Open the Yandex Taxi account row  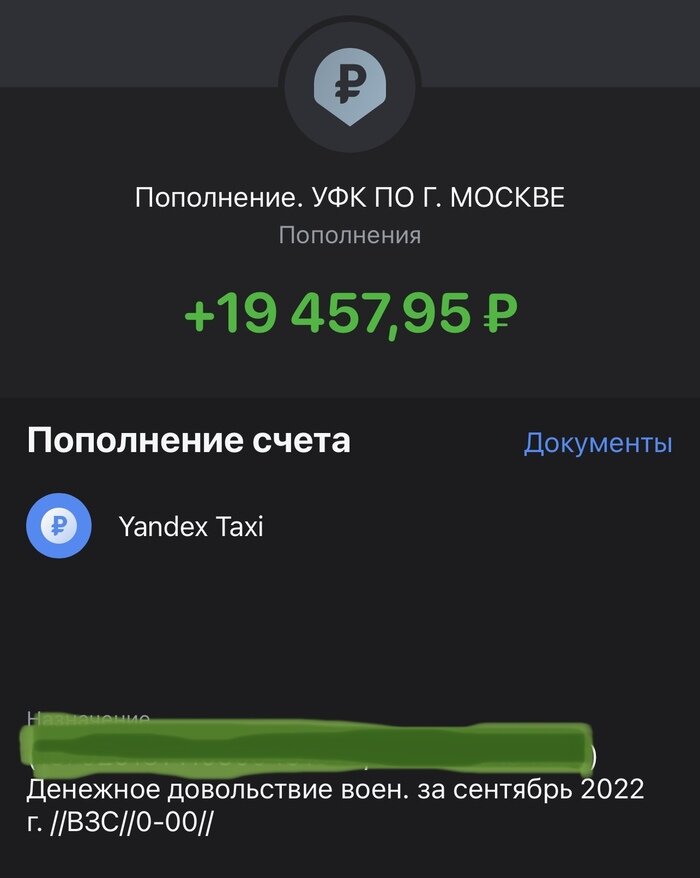pyautogui.click(x=190, y=526)
